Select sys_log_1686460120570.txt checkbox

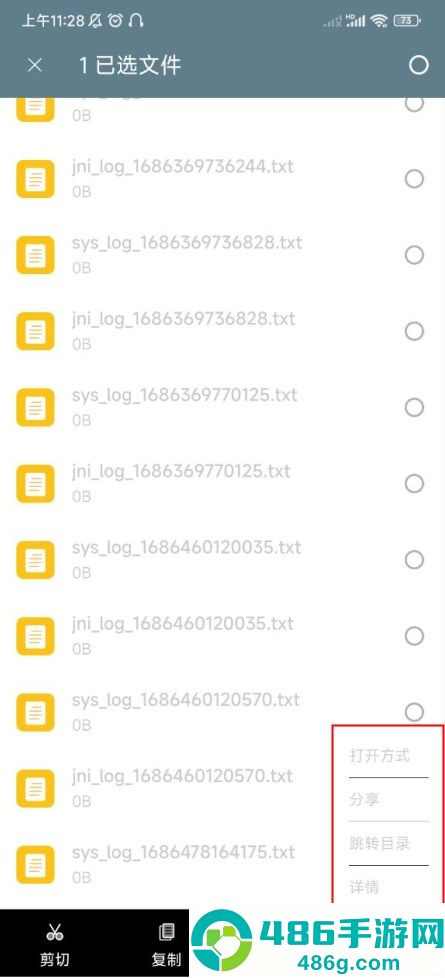click(414, 712)
